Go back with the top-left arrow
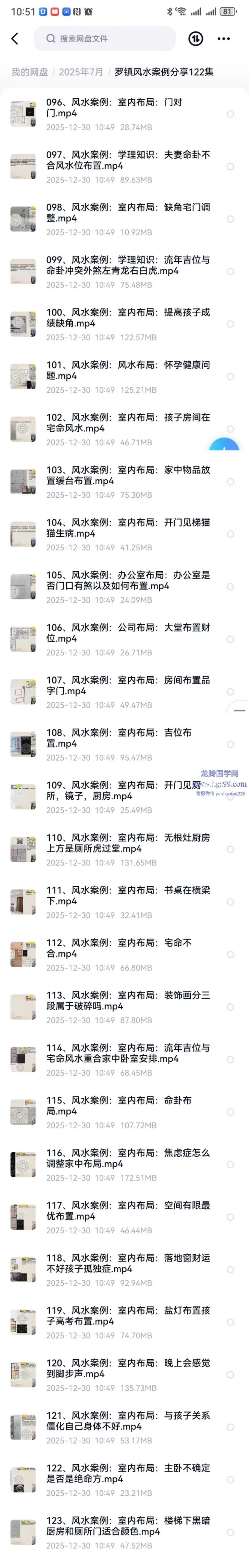 (x=15, y=39)
